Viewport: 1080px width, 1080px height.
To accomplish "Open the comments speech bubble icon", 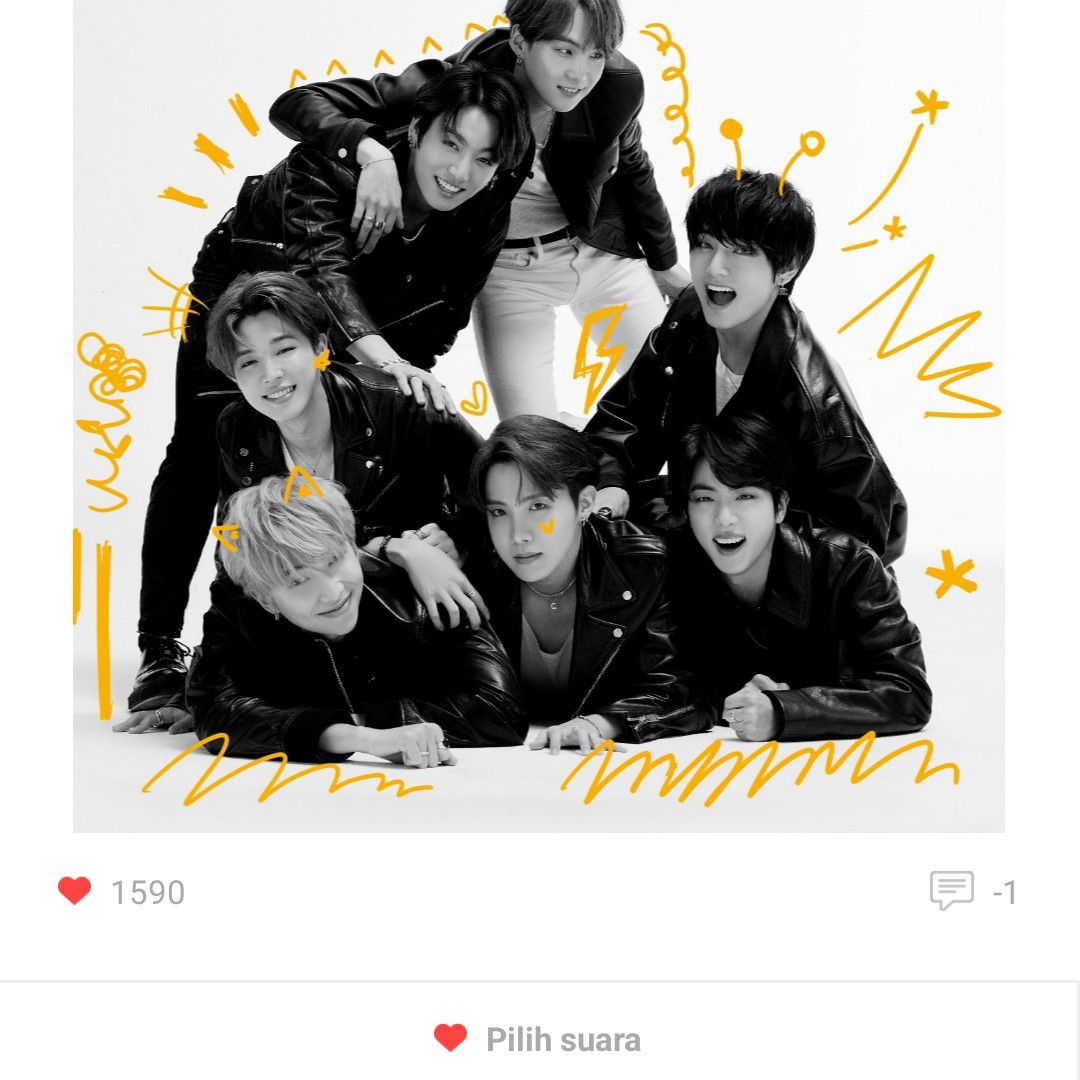I will coord(951,890).
